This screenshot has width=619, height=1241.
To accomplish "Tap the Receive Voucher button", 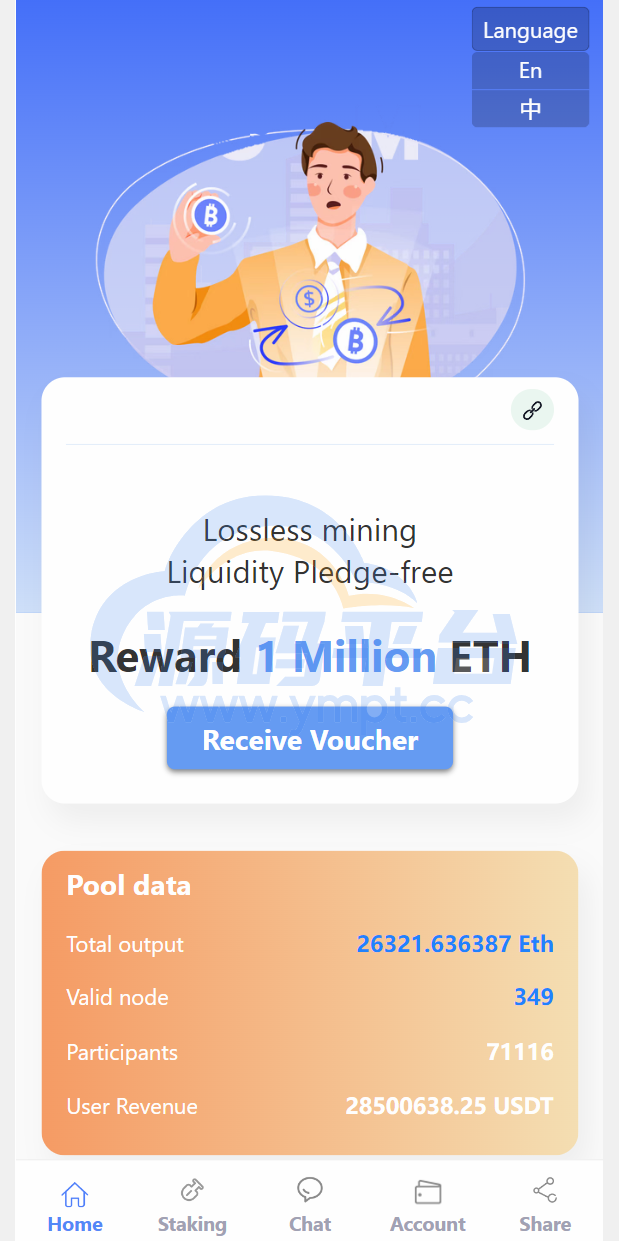I will pyautogui.click(x=310, y=740).
